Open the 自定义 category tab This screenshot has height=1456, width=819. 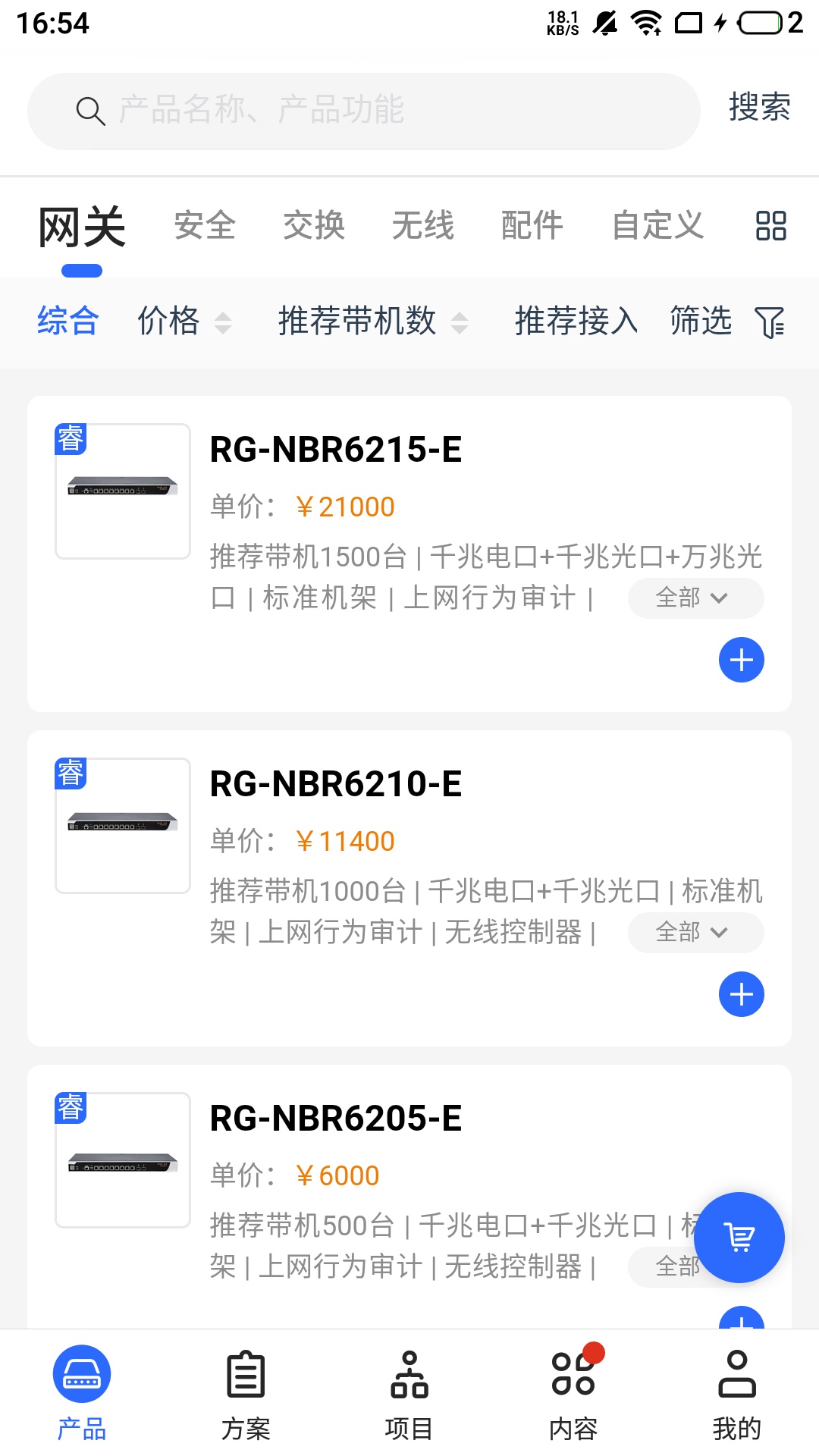click(657, 225)
